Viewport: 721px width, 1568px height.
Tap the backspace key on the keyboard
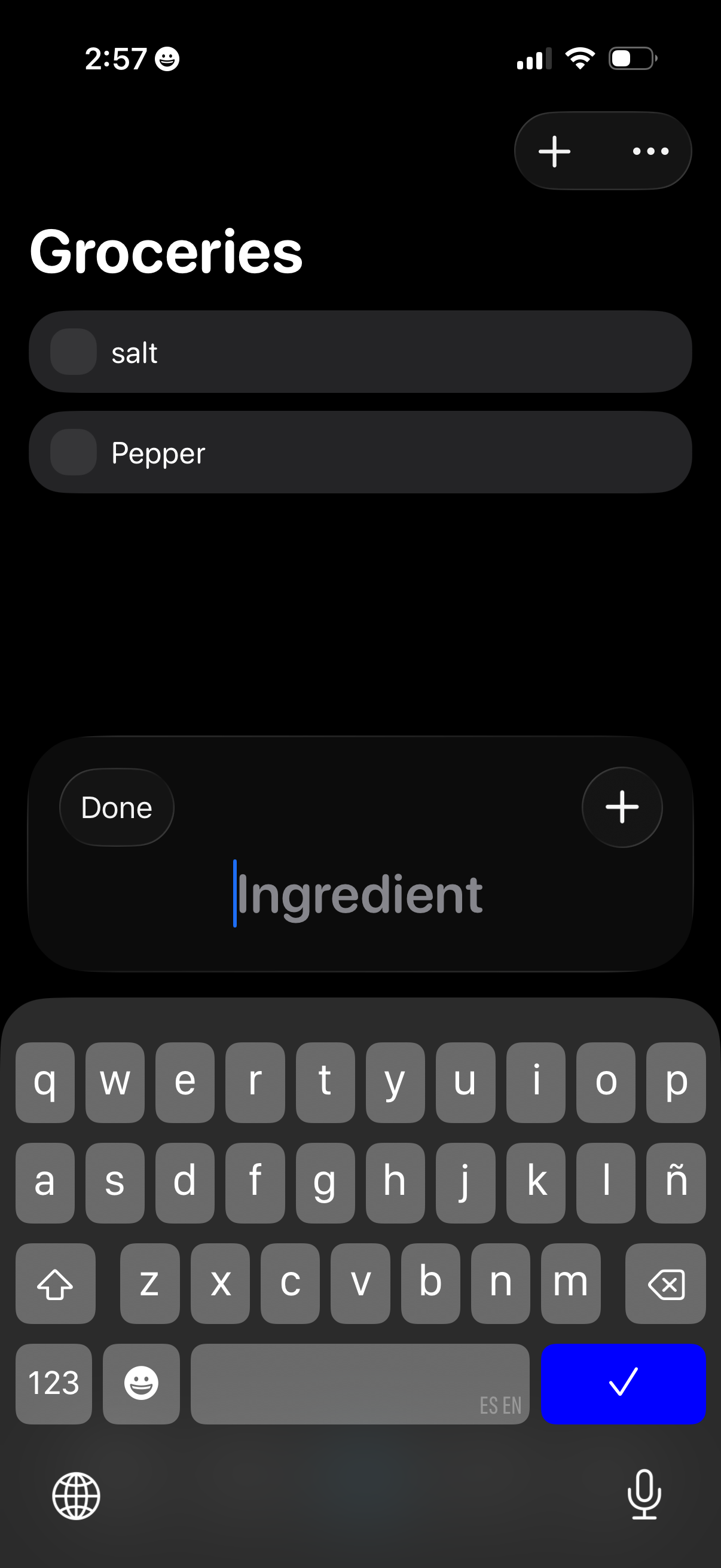665,1284
